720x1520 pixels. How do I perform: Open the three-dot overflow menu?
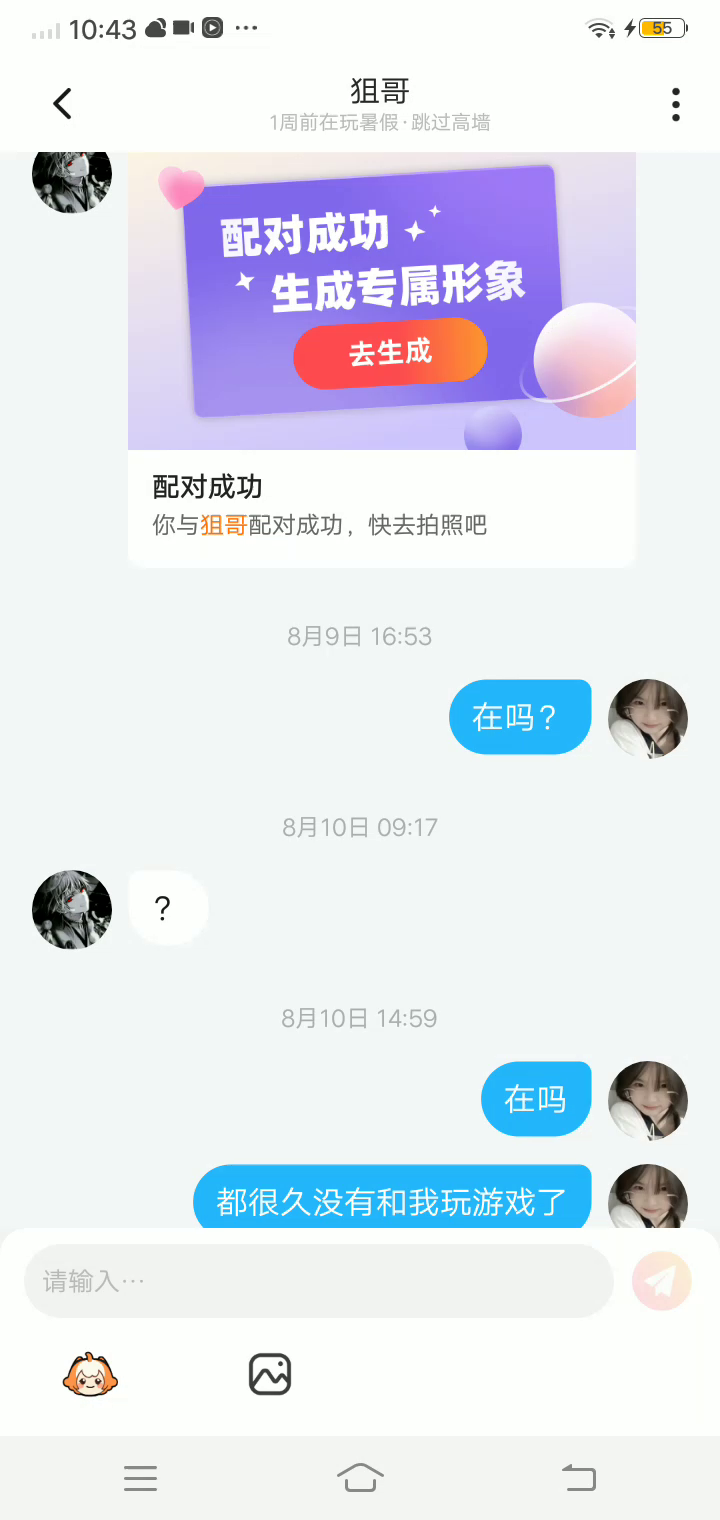[x=676, y=104]
